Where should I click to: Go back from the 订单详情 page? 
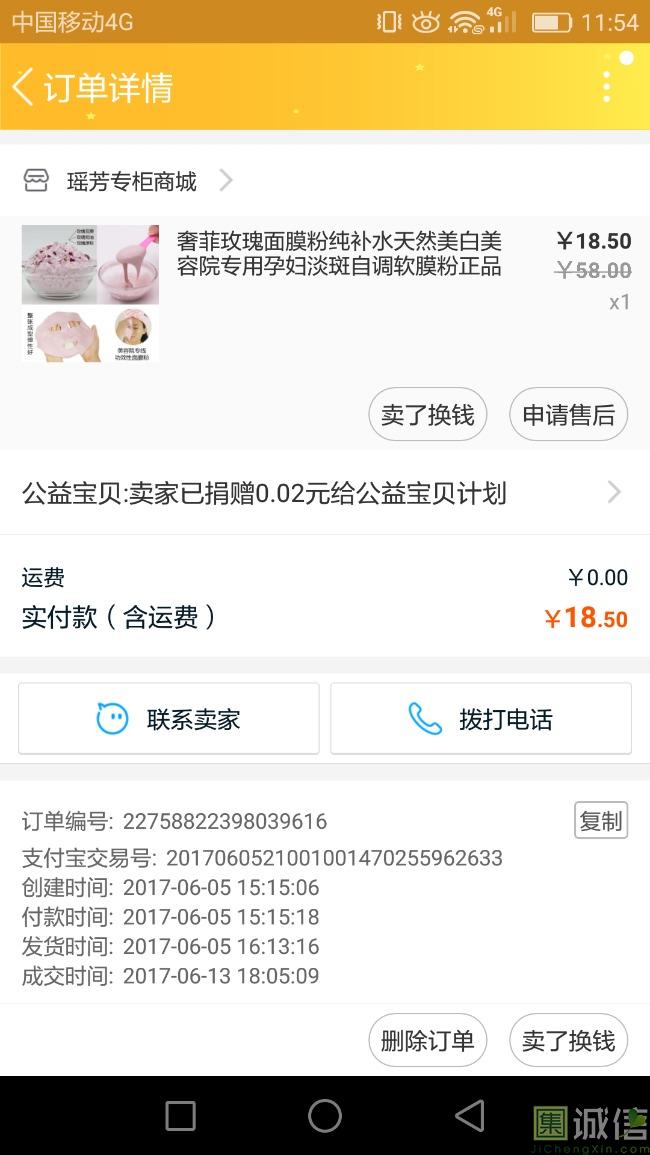tap(24, 87)
